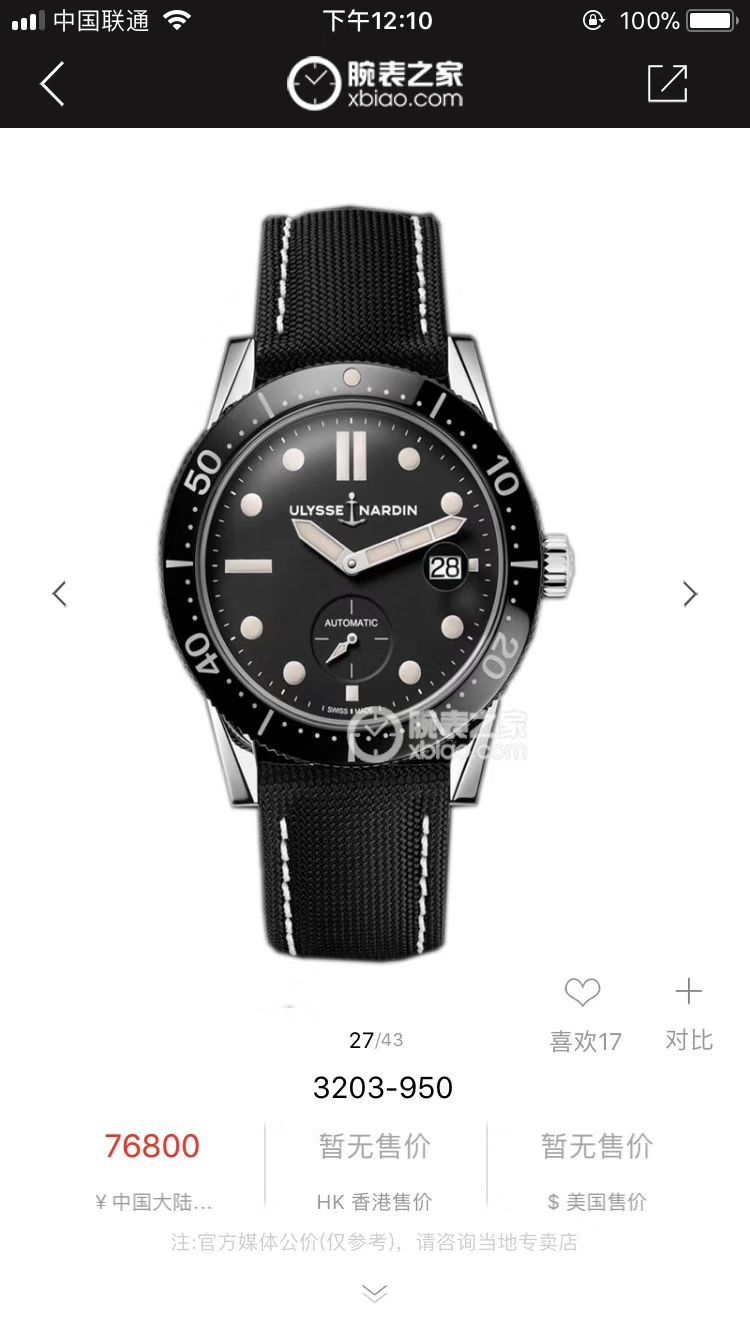Select the $ 美国售价 column

pos(595,1202)
